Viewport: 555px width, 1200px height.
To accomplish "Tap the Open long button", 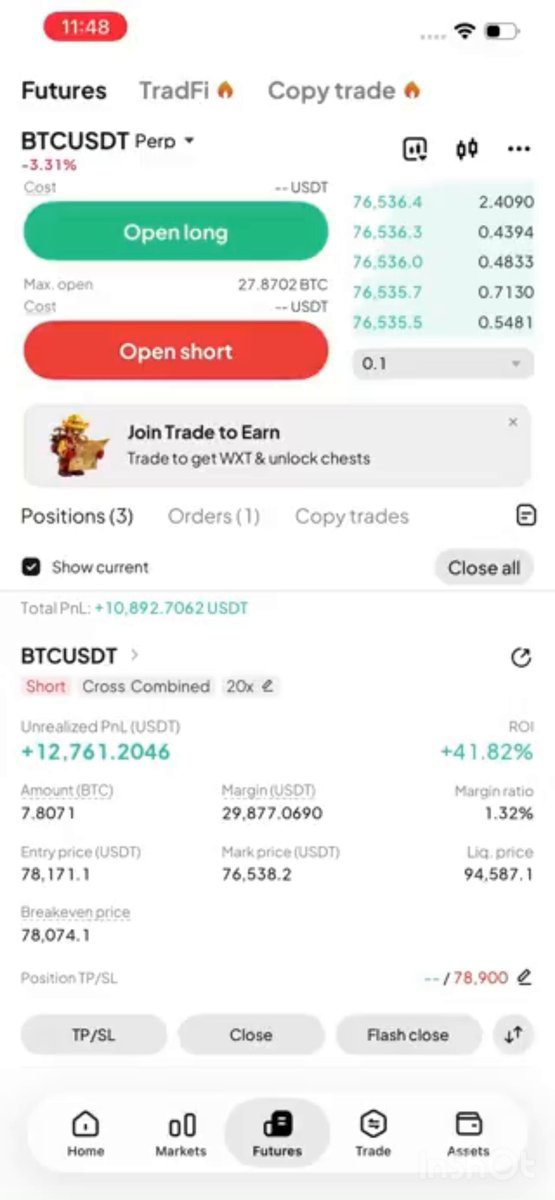I will (x=176, y=232).
